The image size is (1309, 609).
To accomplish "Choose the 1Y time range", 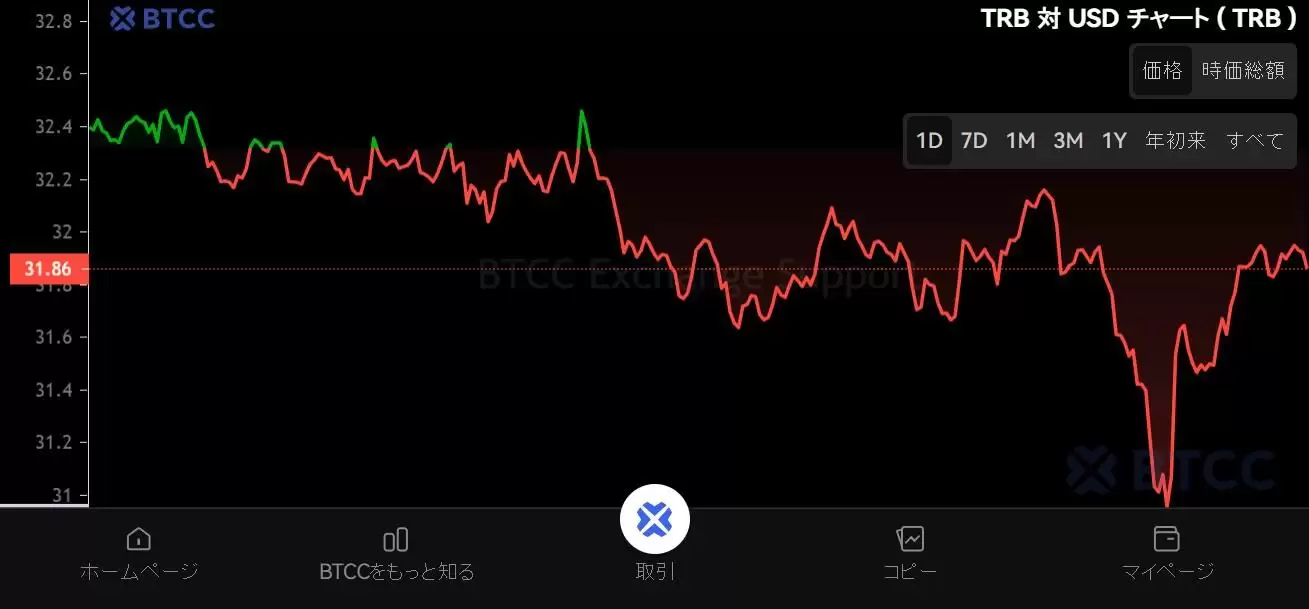I will 1114,141.
